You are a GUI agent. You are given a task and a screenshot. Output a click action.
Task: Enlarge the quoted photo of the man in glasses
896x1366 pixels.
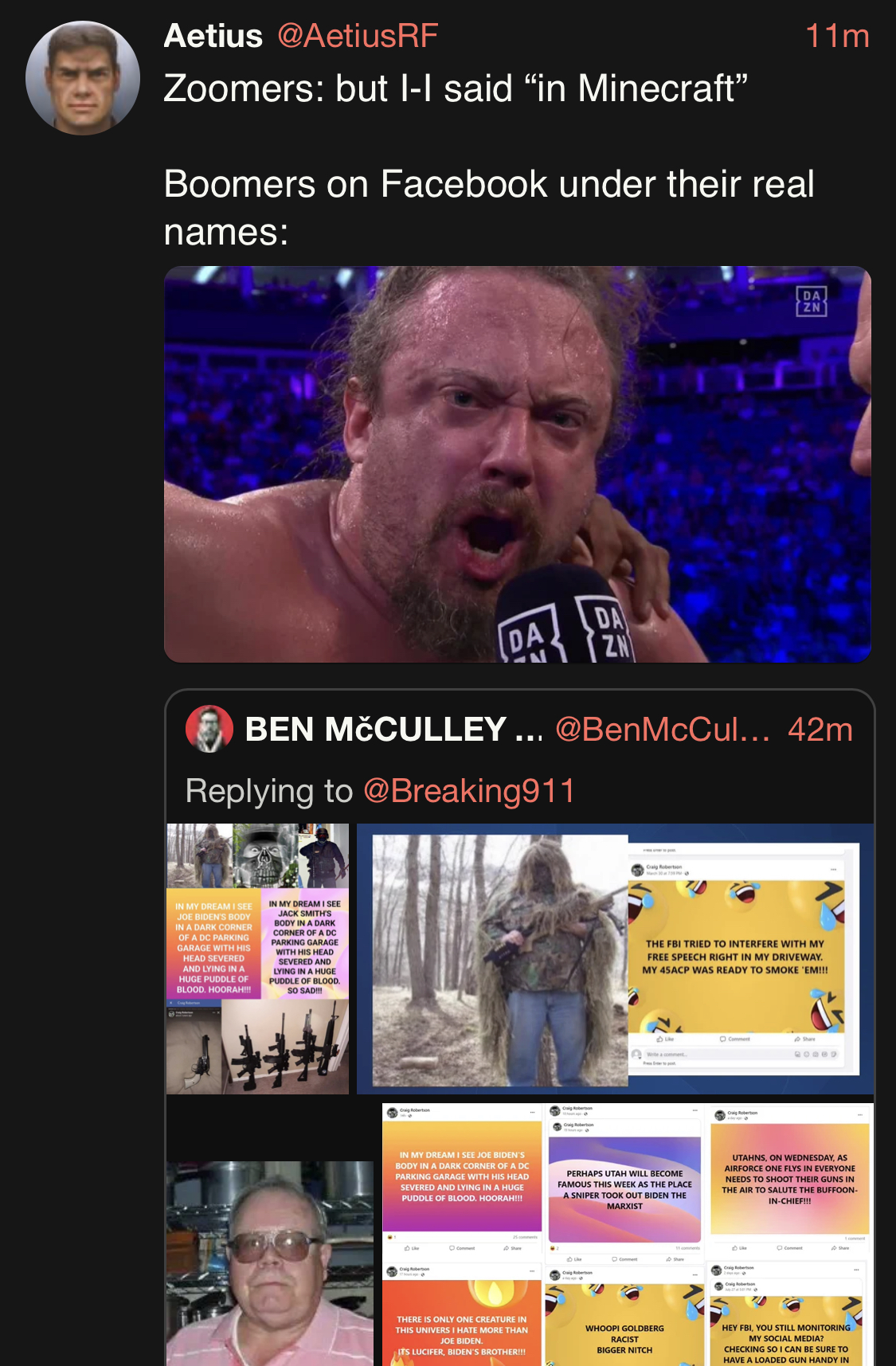point(270,1263)
